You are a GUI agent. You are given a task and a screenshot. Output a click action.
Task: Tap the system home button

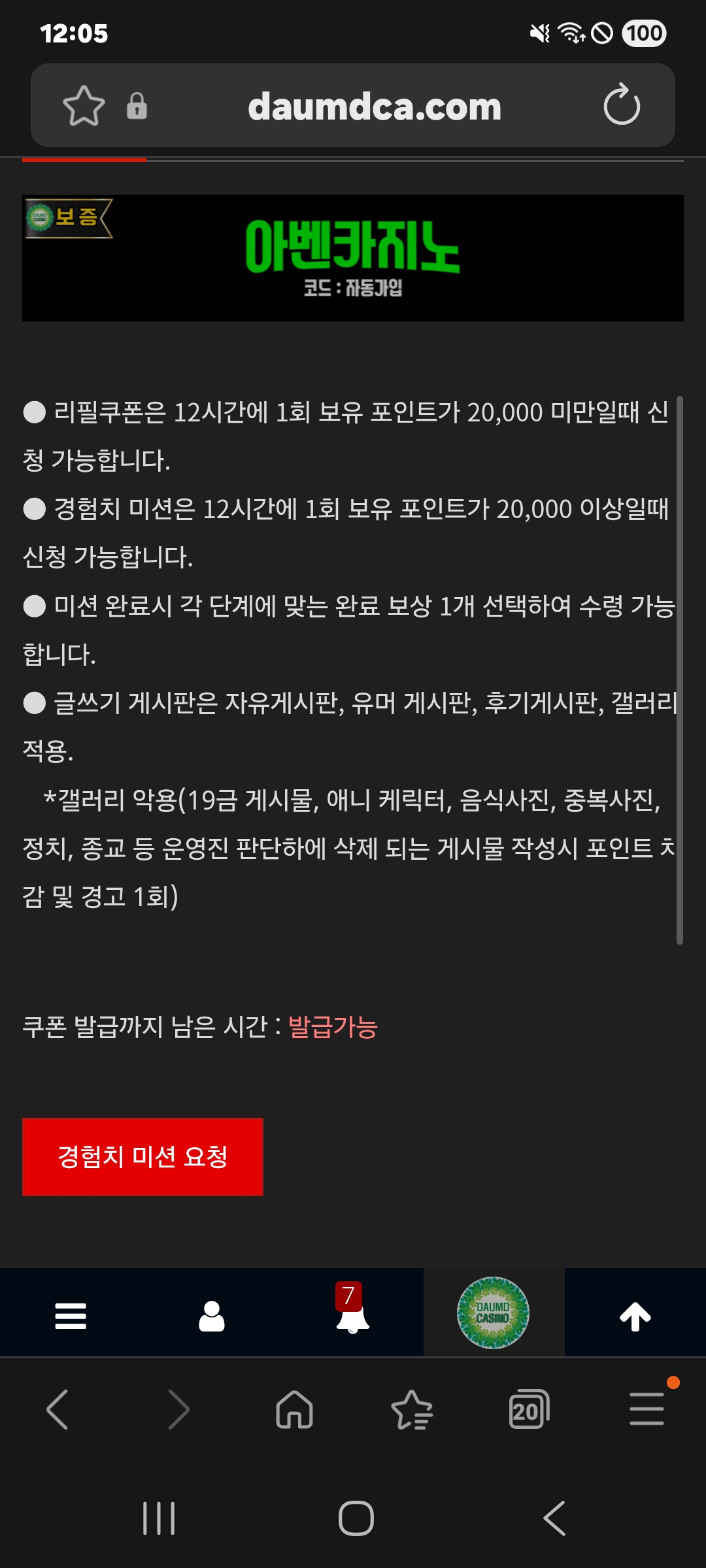click(x=356, y=1518)
